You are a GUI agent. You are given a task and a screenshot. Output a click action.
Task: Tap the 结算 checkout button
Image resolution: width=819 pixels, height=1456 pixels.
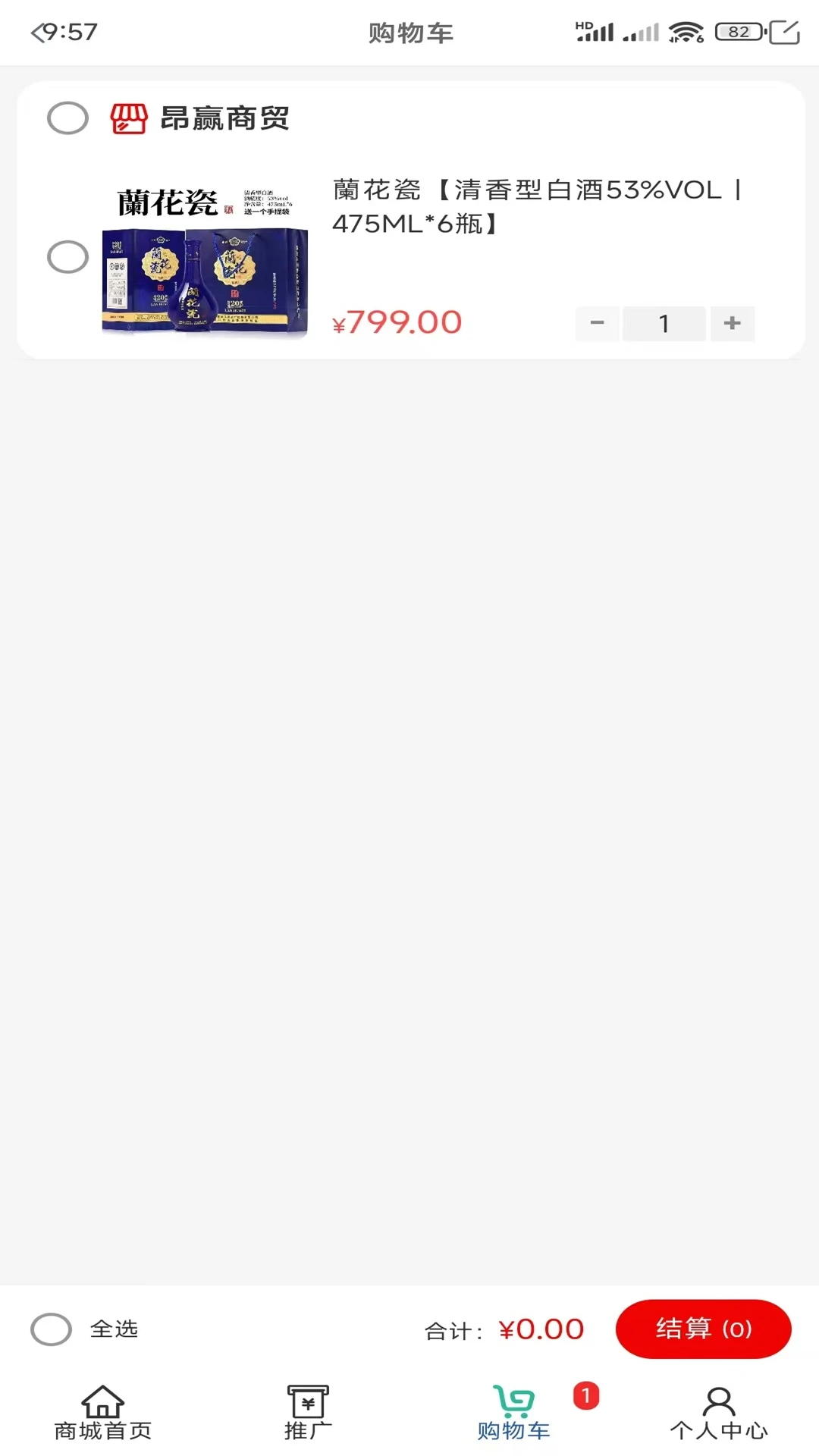703,1329
